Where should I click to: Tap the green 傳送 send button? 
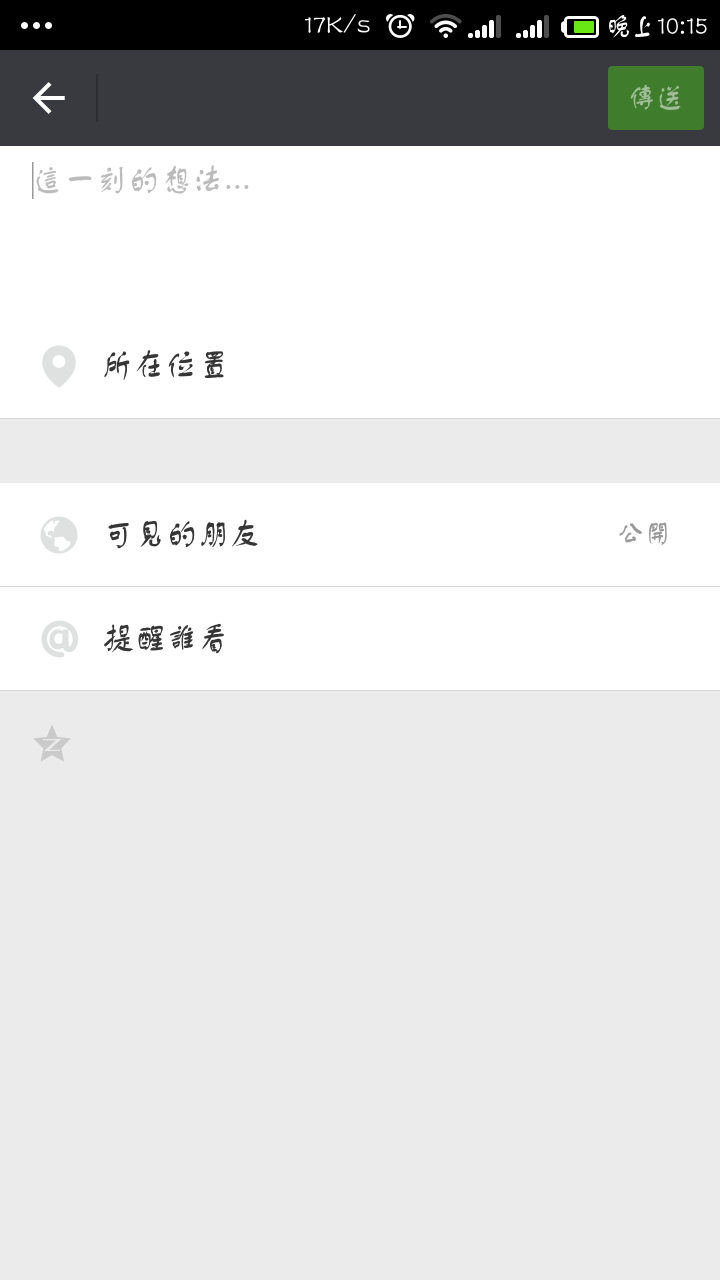tap(656, 98)
